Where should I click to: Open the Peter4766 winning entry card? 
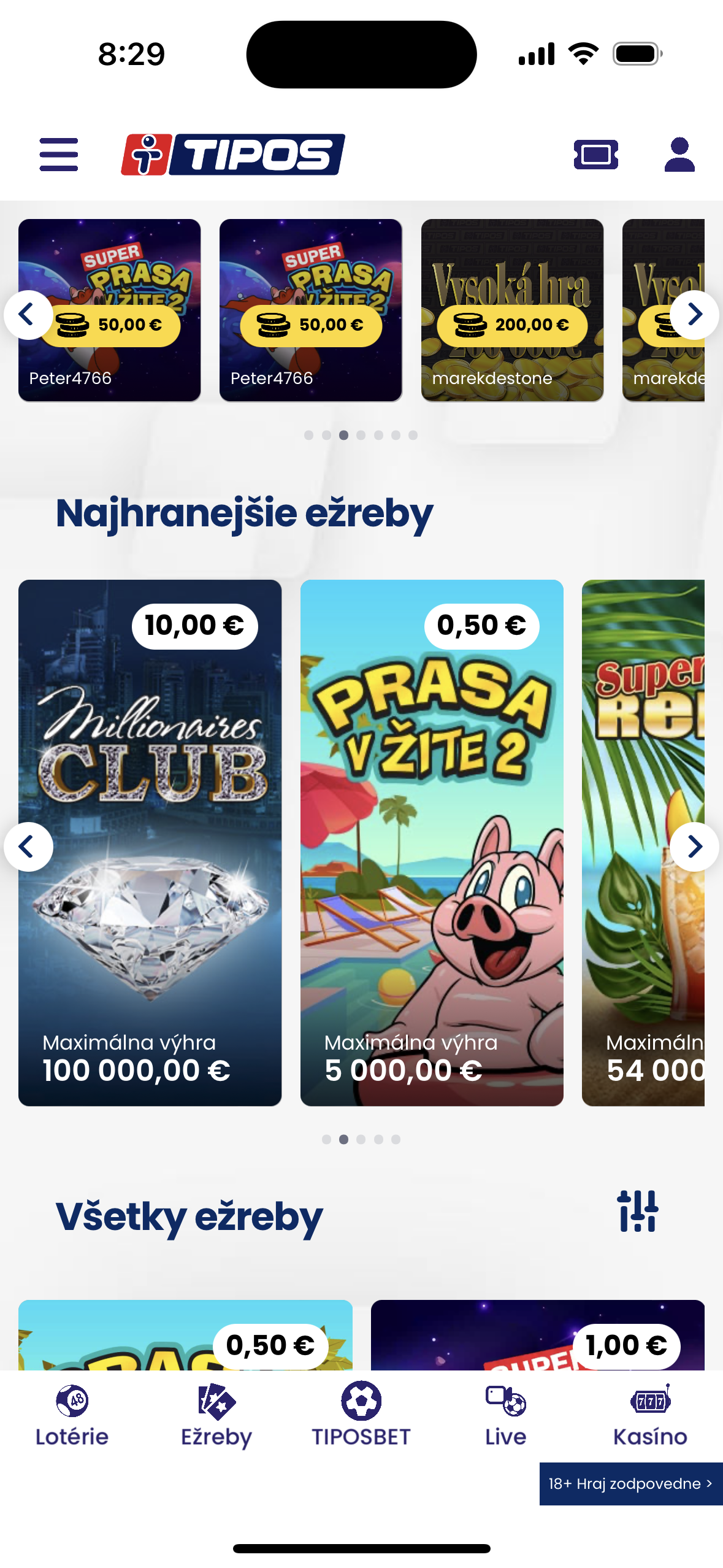(109, 310)
